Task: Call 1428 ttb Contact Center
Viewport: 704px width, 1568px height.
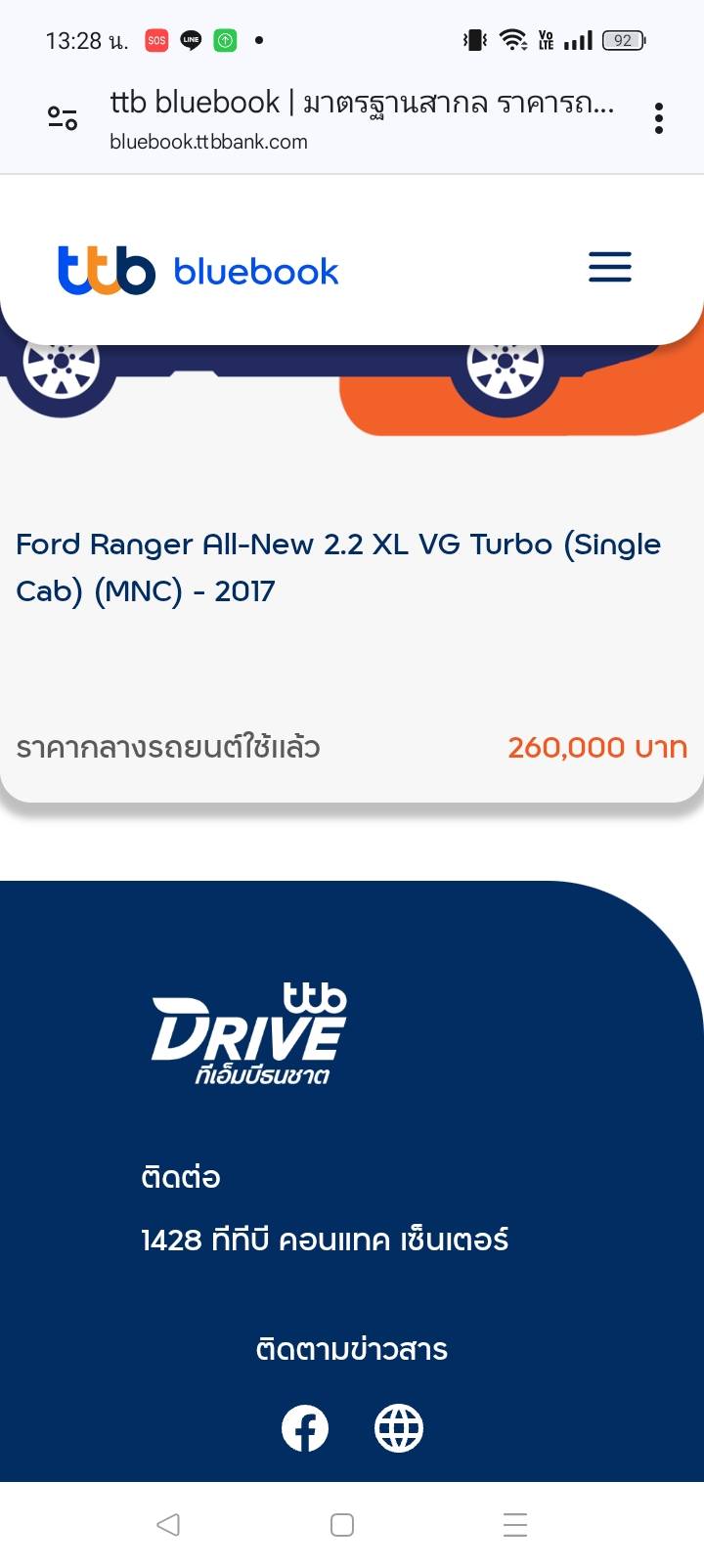Action: tap(325, 1240)
